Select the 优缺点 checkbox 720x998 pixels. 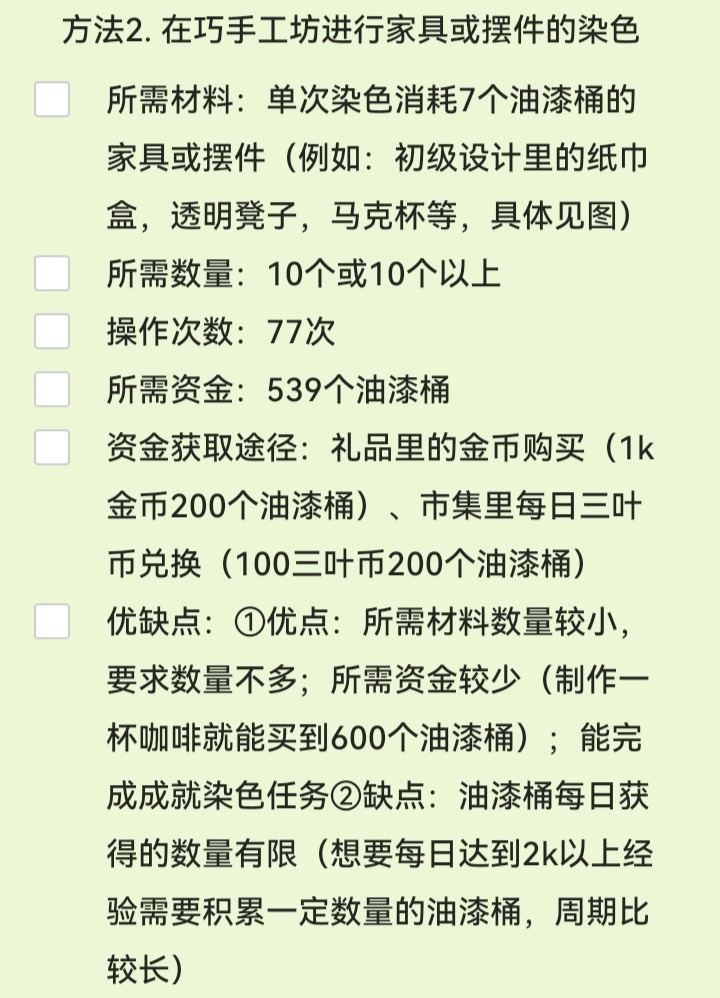click(52, 621)
